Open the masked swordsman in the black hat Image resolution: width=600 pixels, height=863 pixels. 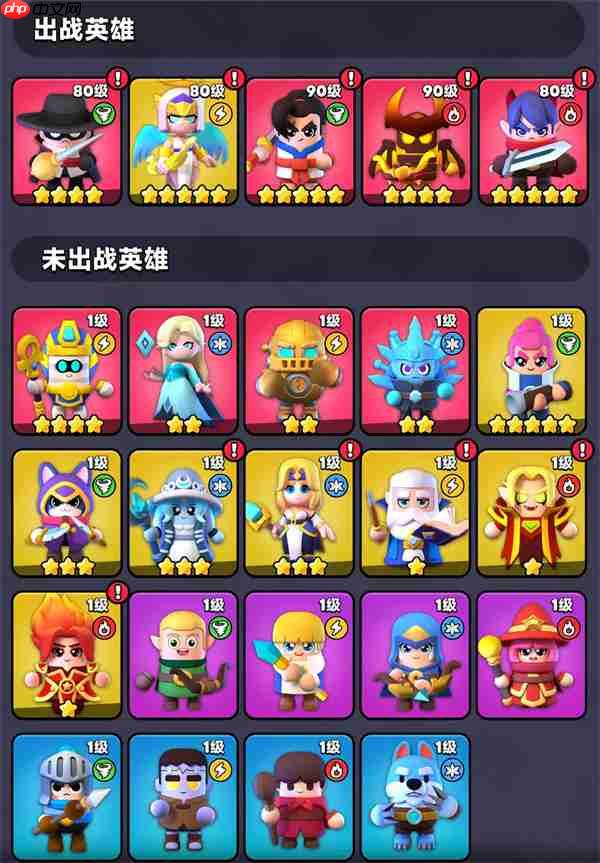coord(66,140)
